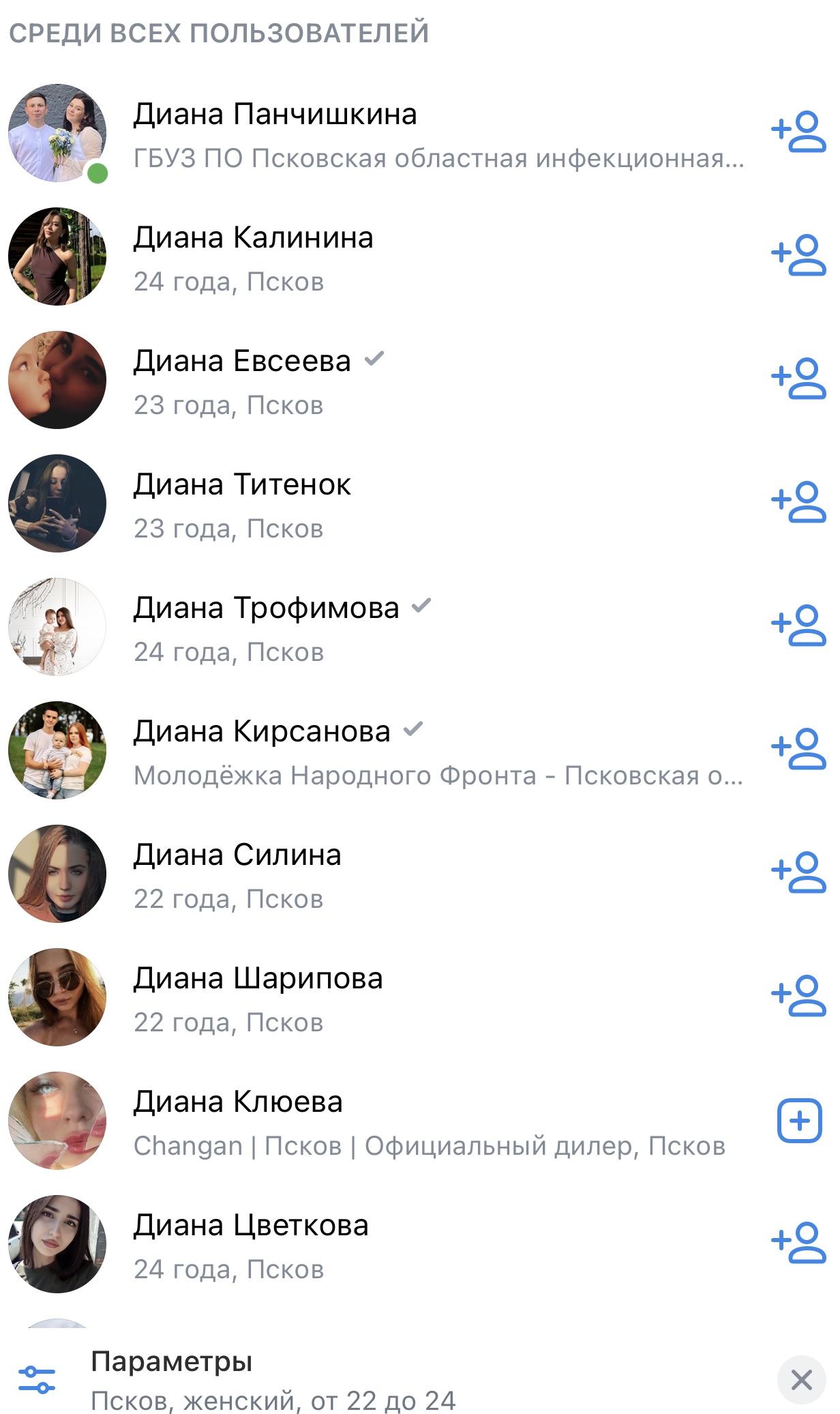The image size is (840, 1414).
Task: Open the Диана Трофимова search result
Action: (266, 608)
